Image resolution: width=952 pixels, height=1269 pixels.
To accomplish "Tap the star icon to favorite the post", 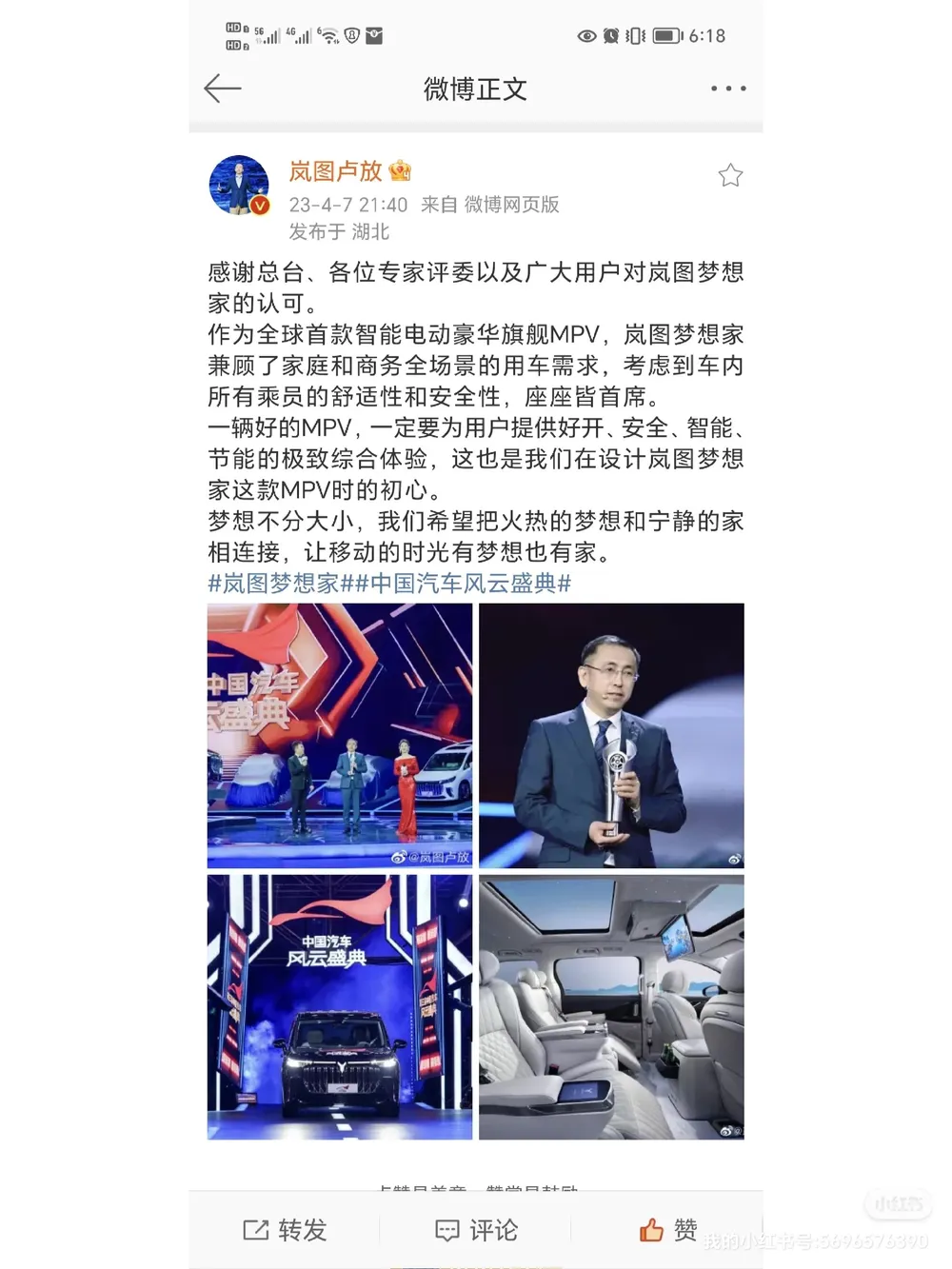I will tap(730, 175).
